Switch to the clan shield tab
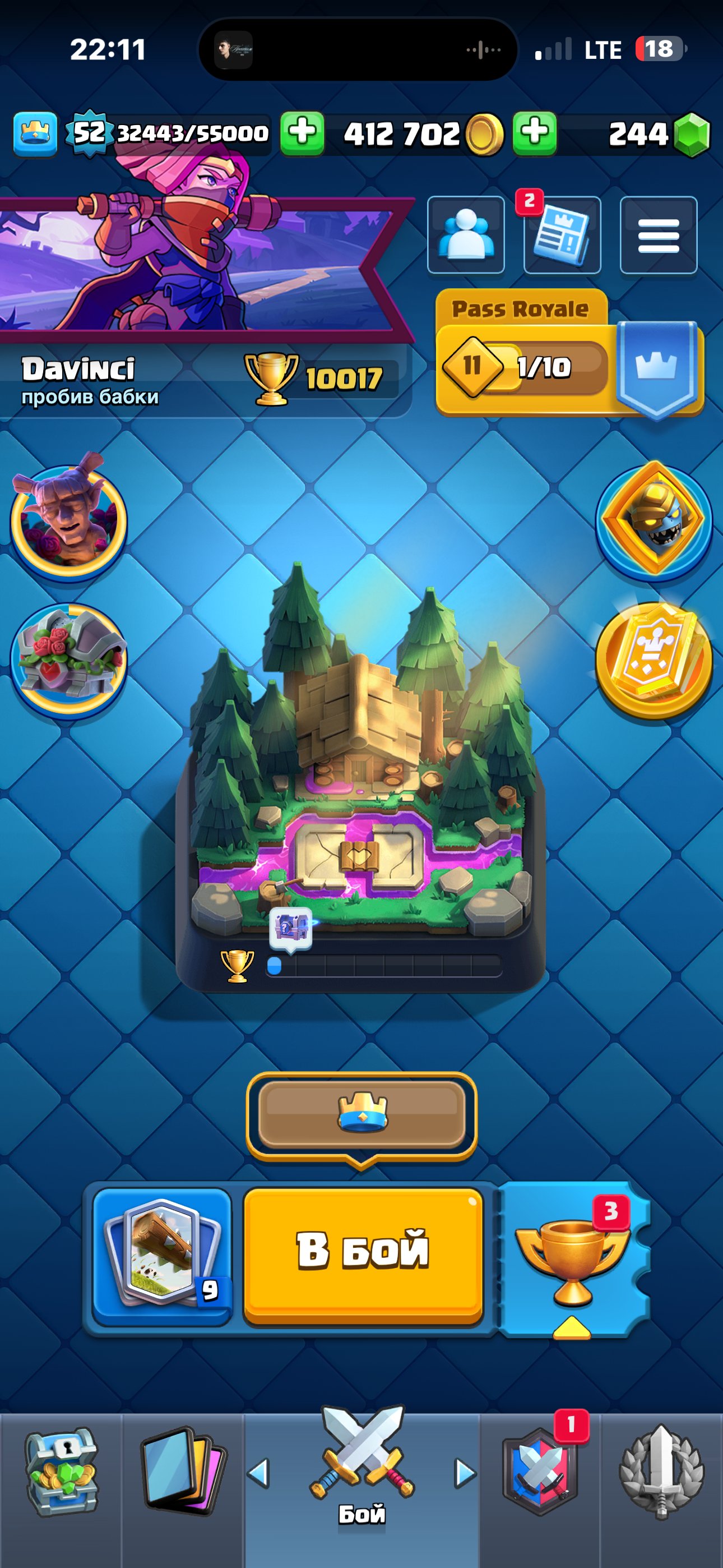Viewport: 723px width, 1568px height. coord(540,1473)
